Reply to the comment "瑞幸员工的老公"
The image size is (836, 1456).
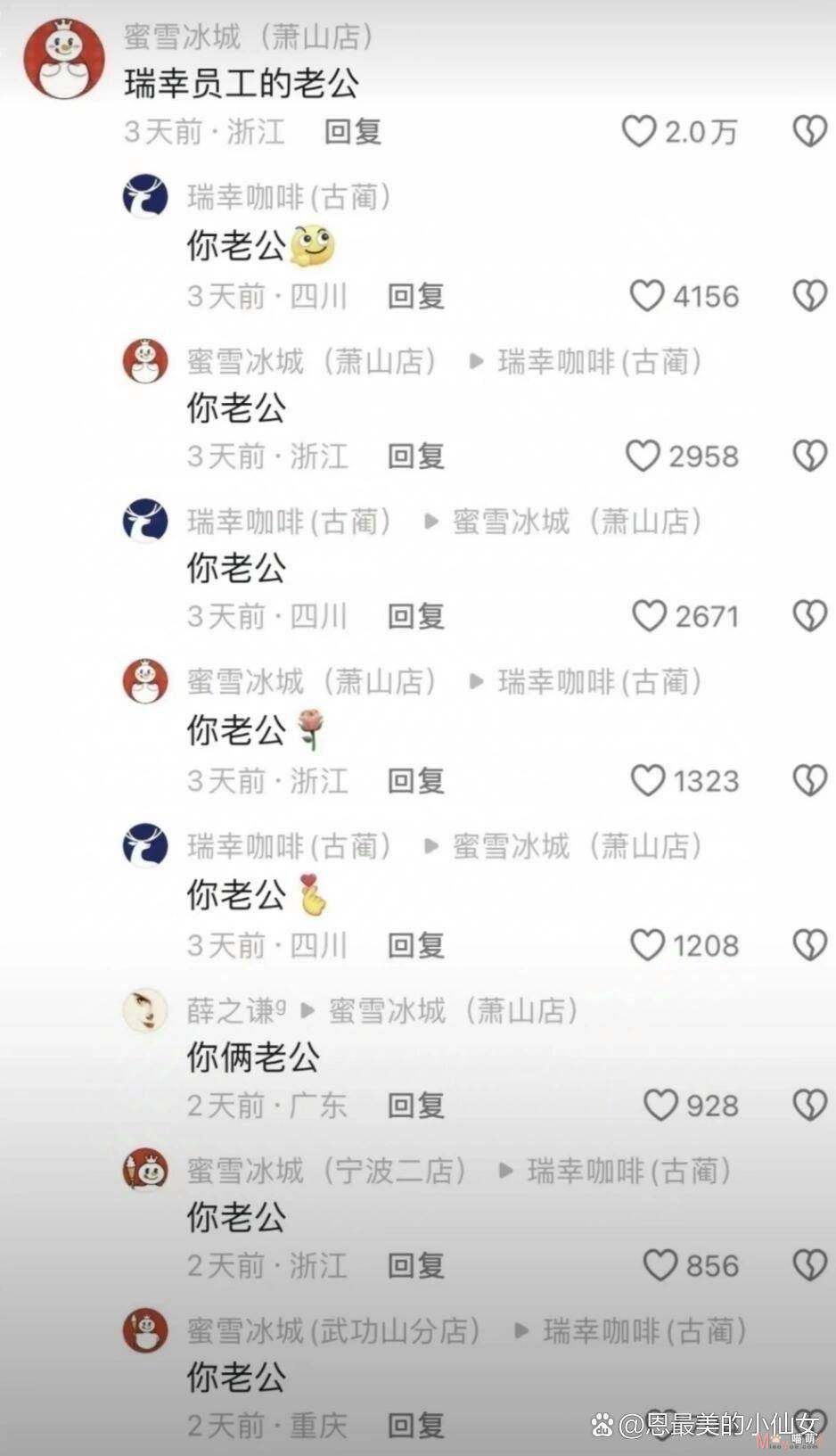point(353,132)
